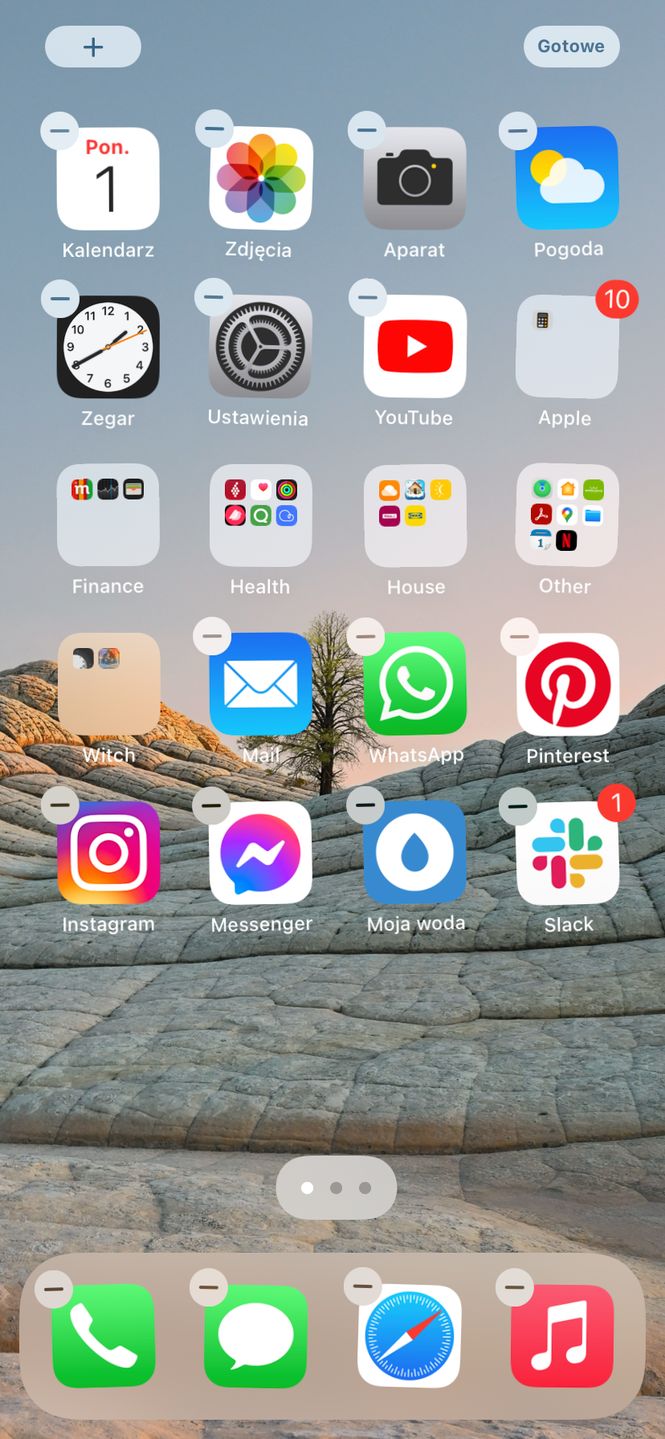Open the Zdjęcia app icon
665x1439 pixels.
[261, 179]
